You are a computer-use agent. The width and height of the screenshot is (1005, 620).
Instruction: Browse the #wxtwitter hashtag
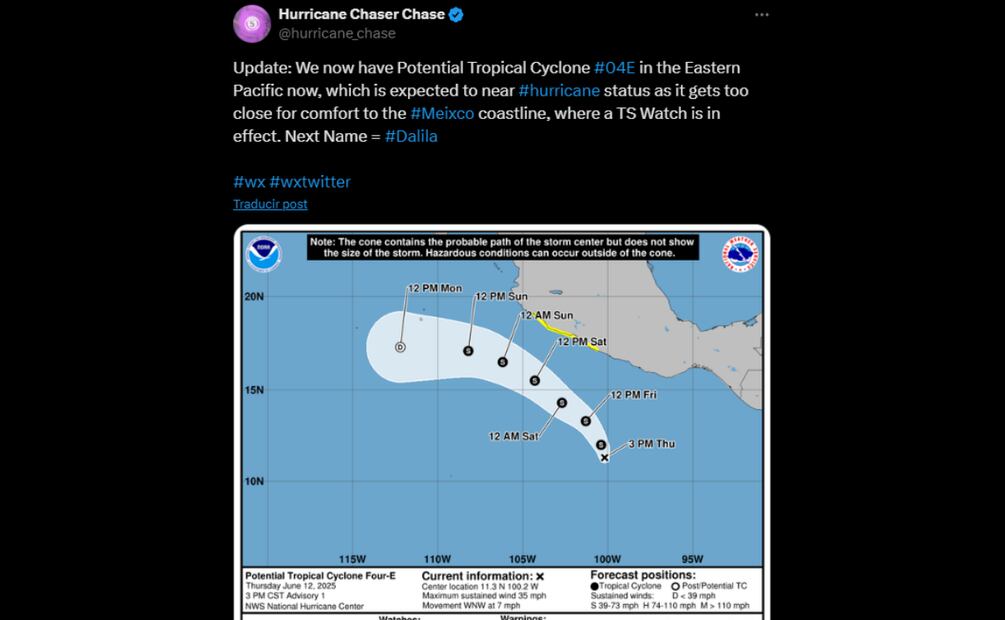click(x=310, y=182)
